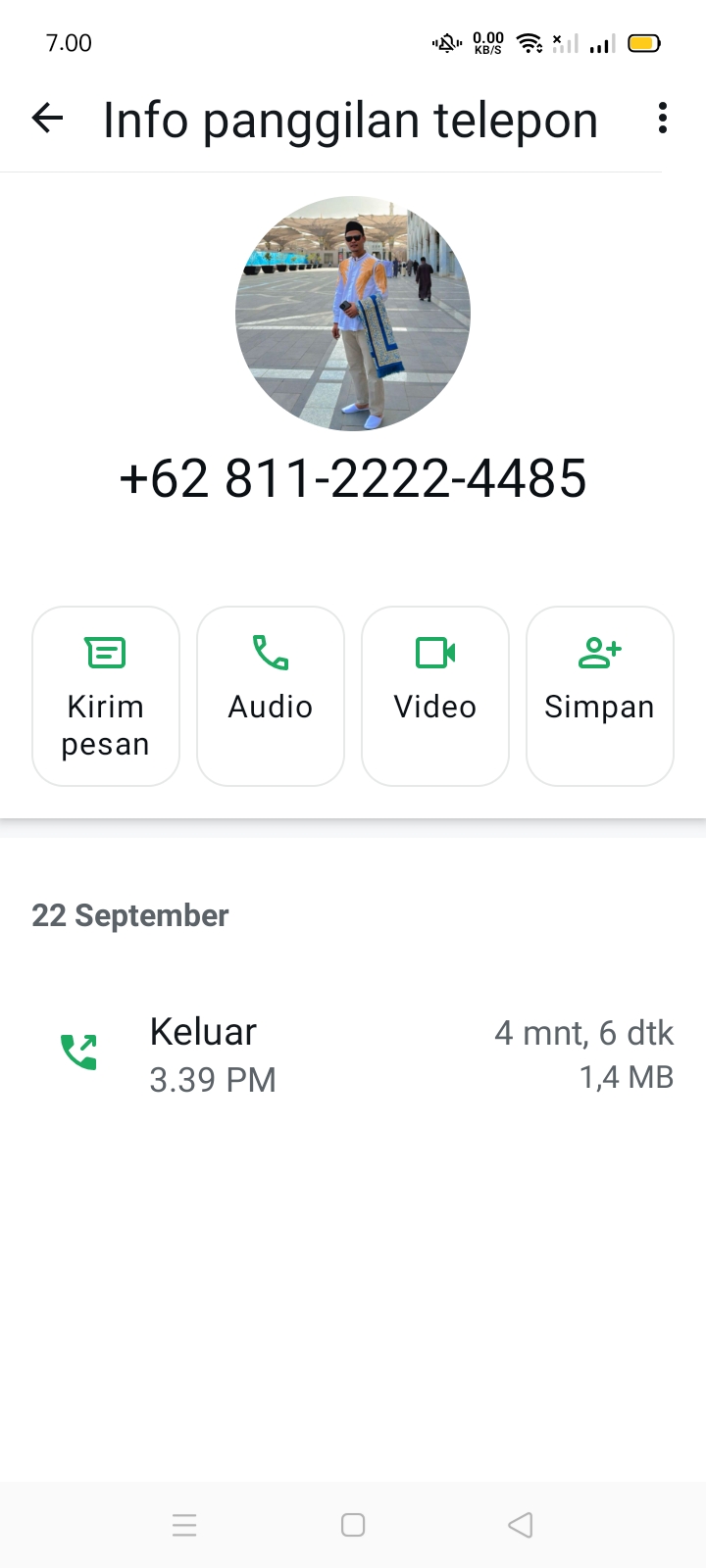Viewport: 706px width, 1568px height.
Task: Open the three-dot overflow menu
Action: point(662,118)
